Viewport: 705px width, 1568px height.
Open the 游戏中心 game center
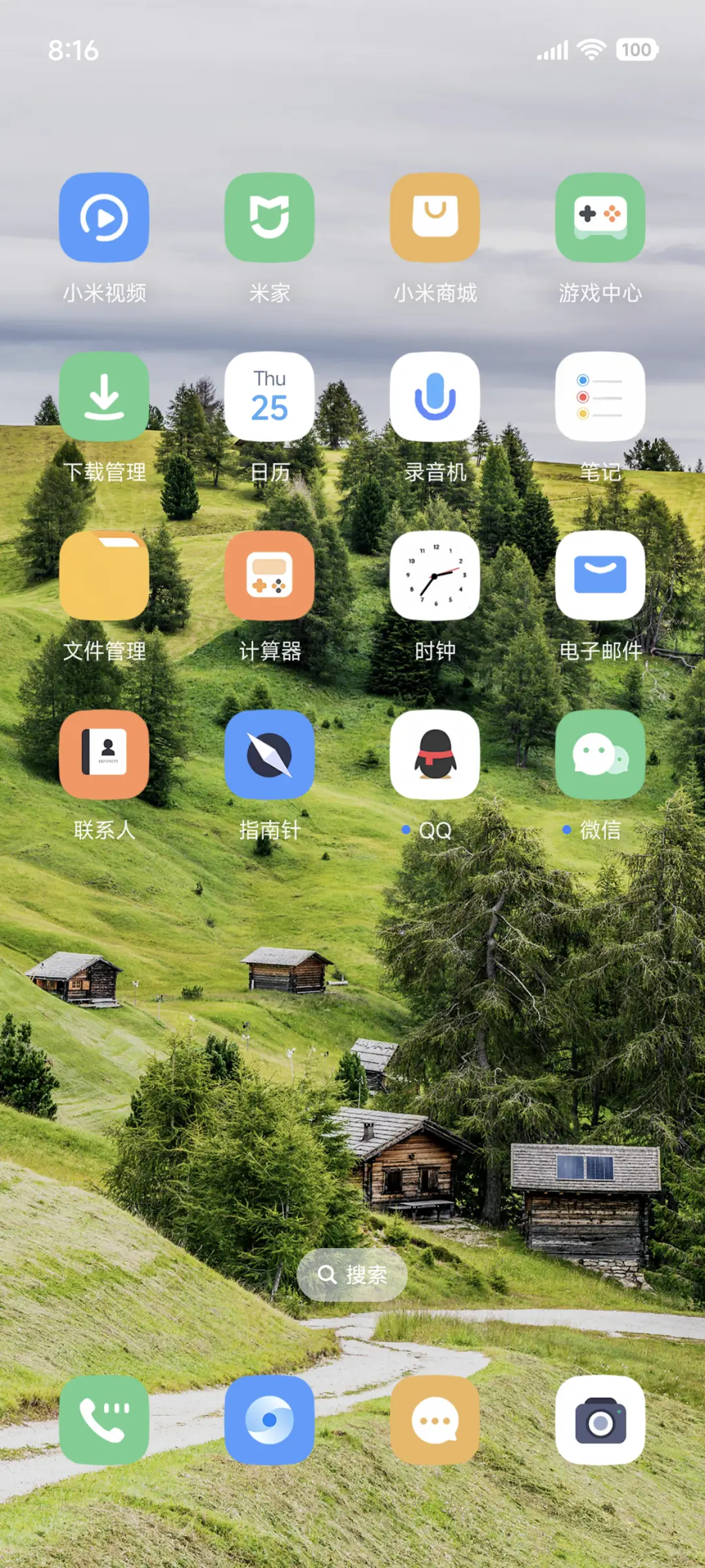(x=601, y=219)
